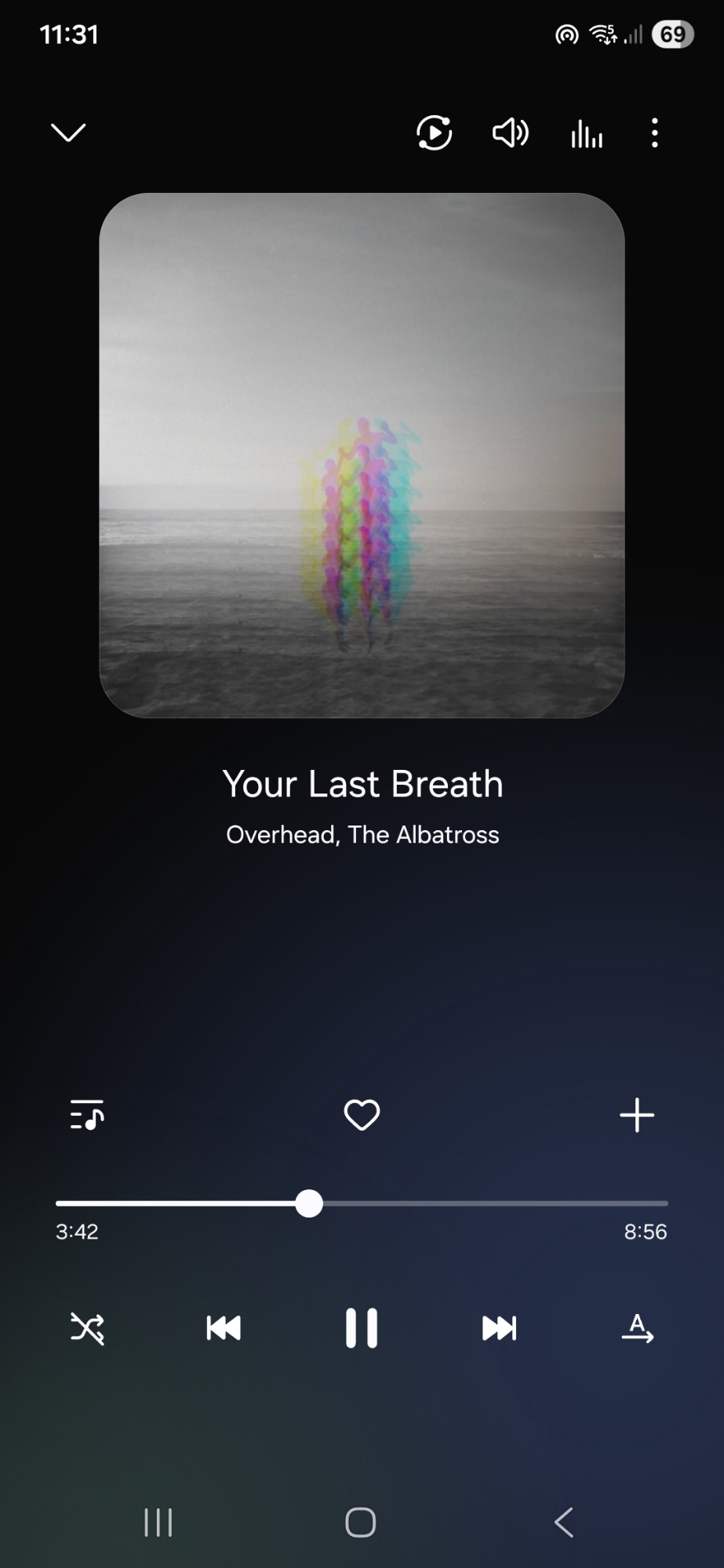This screenshot has height=1568, width=724.
Task: Open the volume control
Action: pos(510,133)
